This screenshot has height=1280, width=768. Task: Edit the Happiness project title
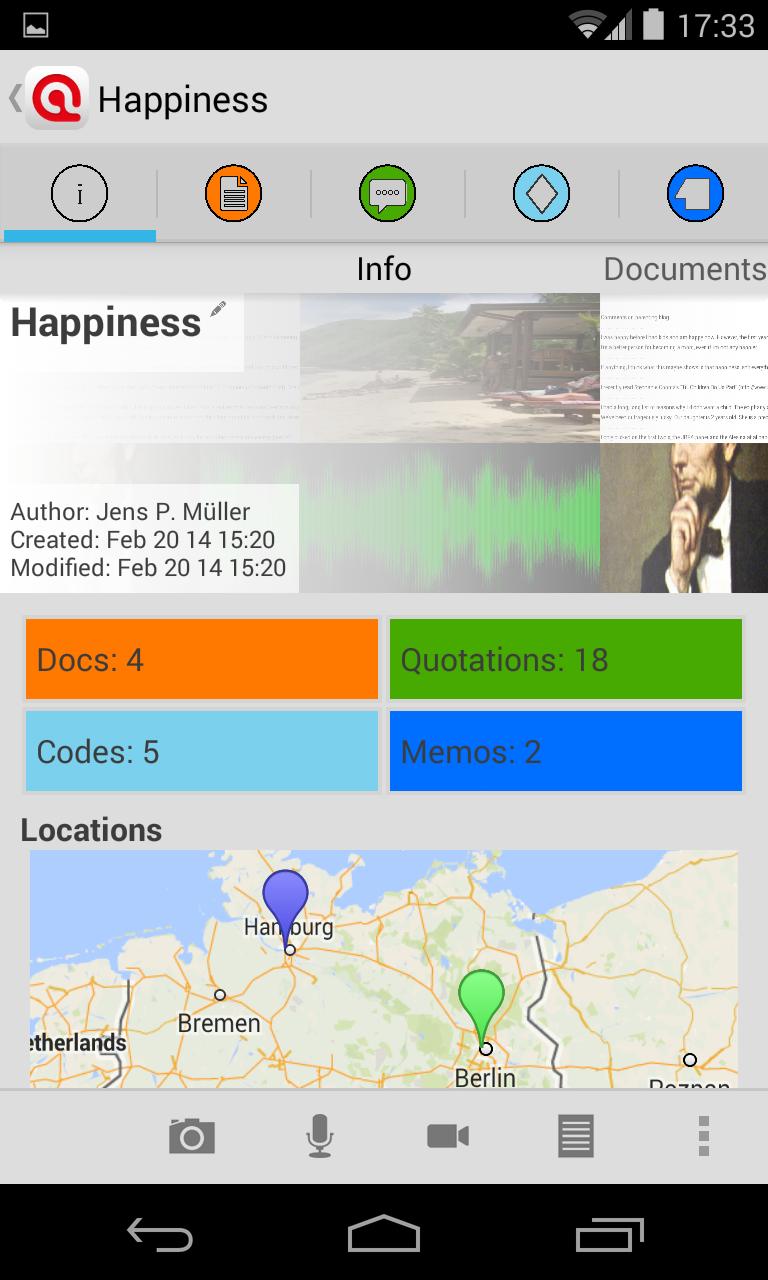pos(217,310)
